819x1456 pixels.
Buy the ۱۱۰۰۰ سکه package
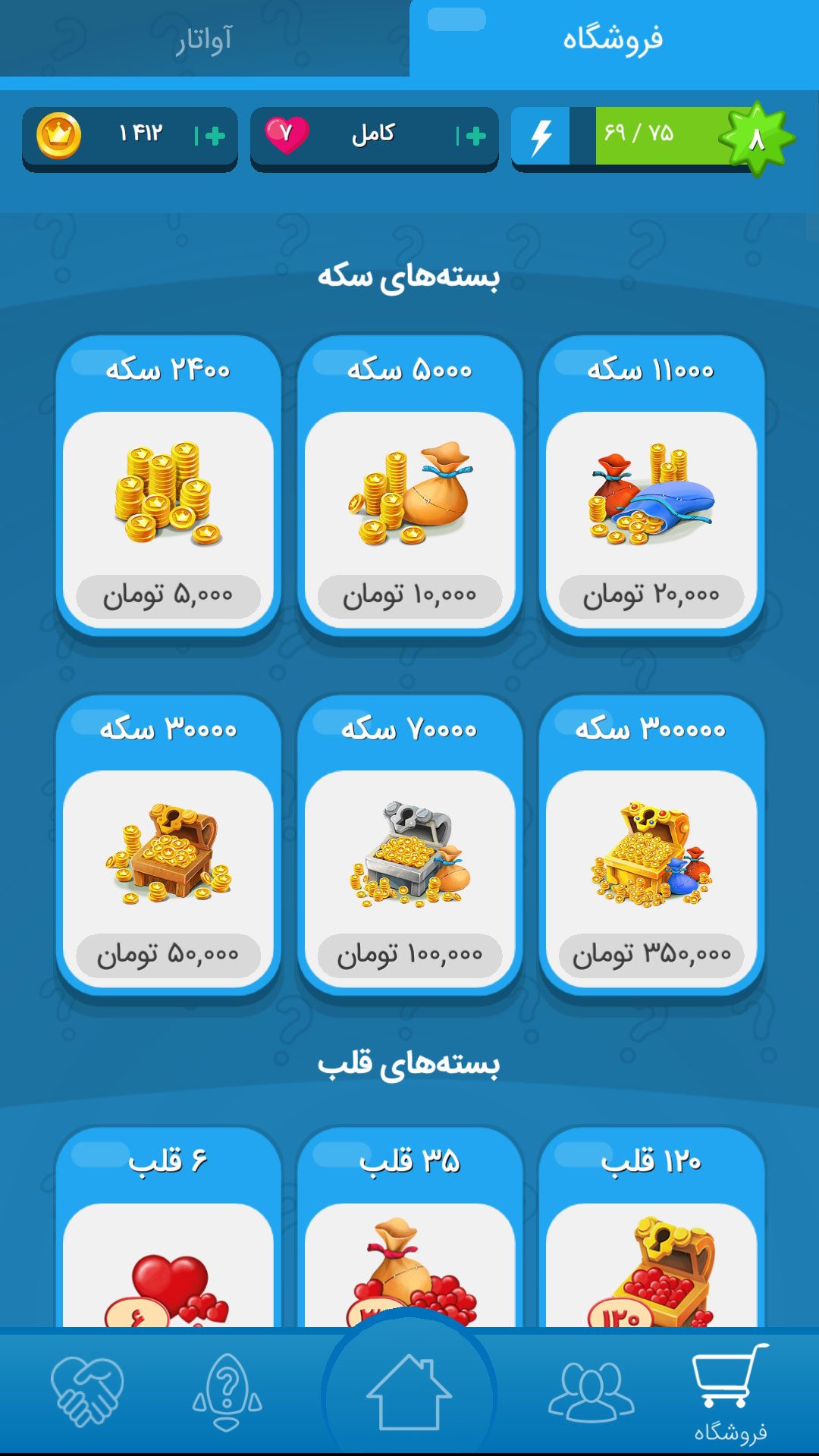click(x=651, y=485)
